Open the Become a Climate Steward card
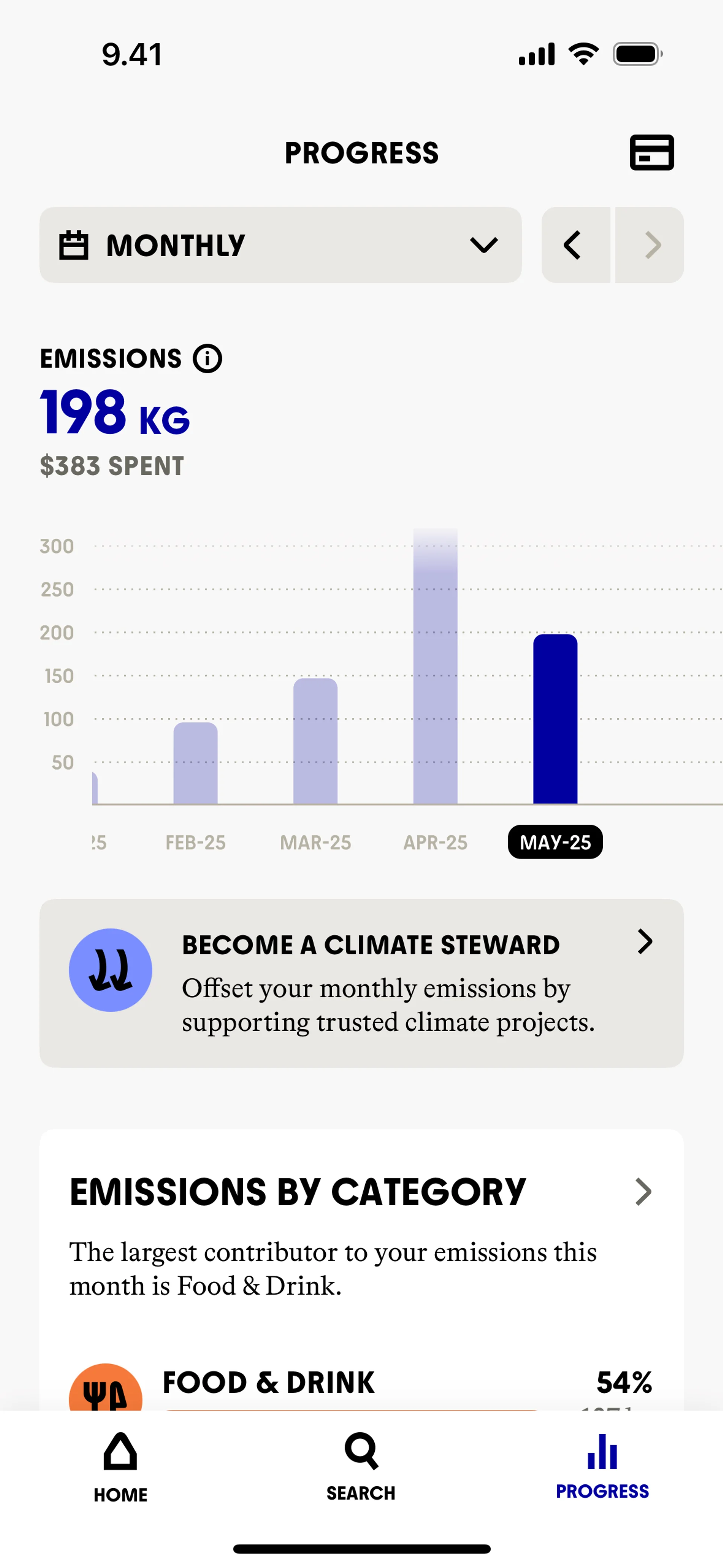723x1568 pixels. coord(361,983)
